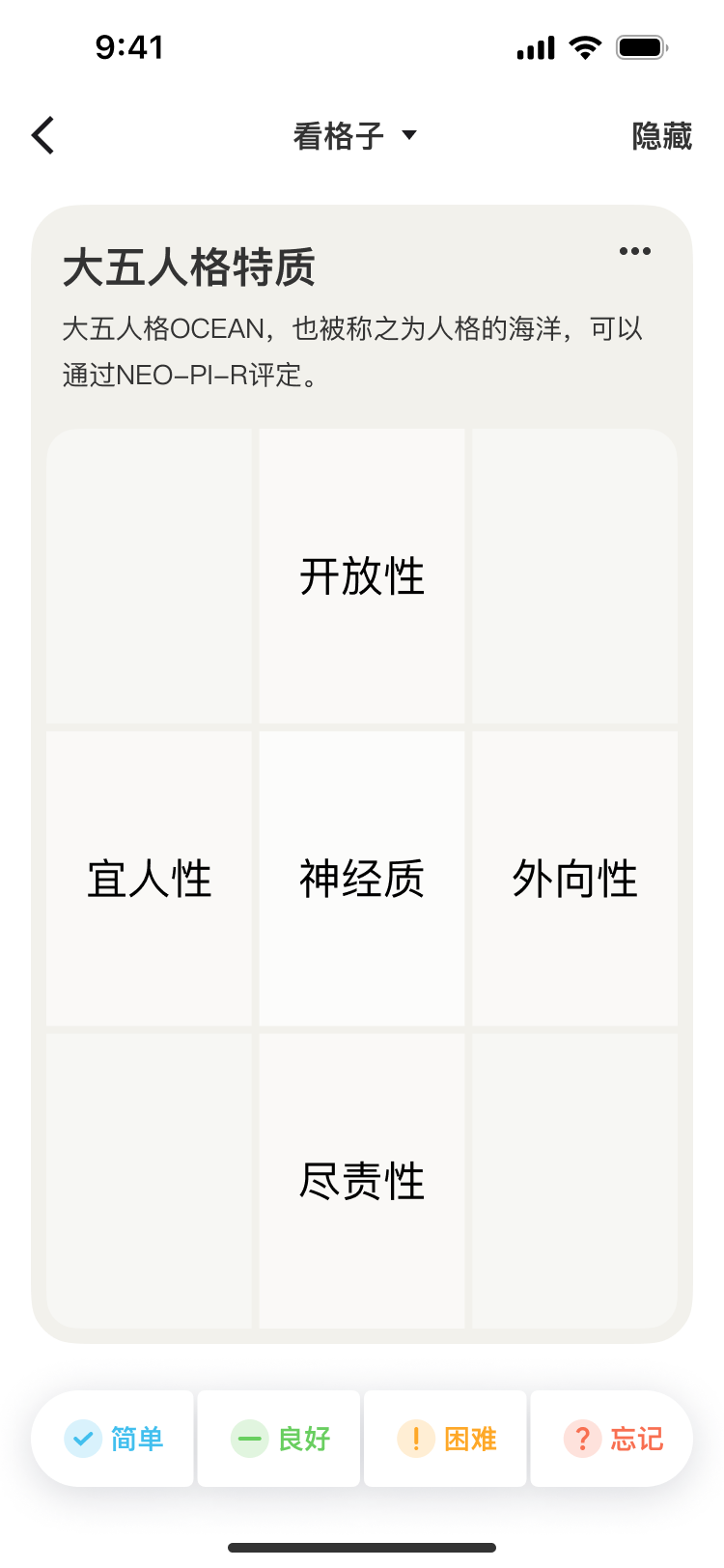The width and height of the screenshot is (724, 1568).
Task: Select the 宜人性 grid cell
Action: (149, 879)
